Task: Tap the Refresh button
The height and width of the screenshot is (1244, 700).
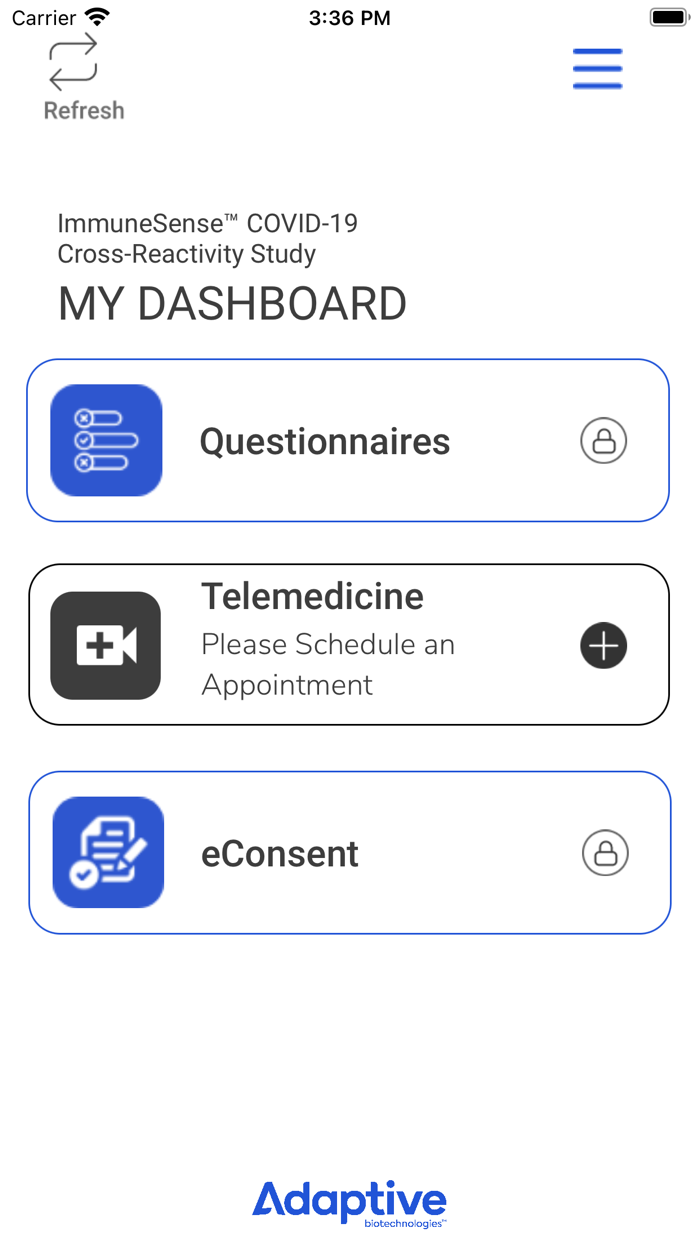Action: (83, 78)
